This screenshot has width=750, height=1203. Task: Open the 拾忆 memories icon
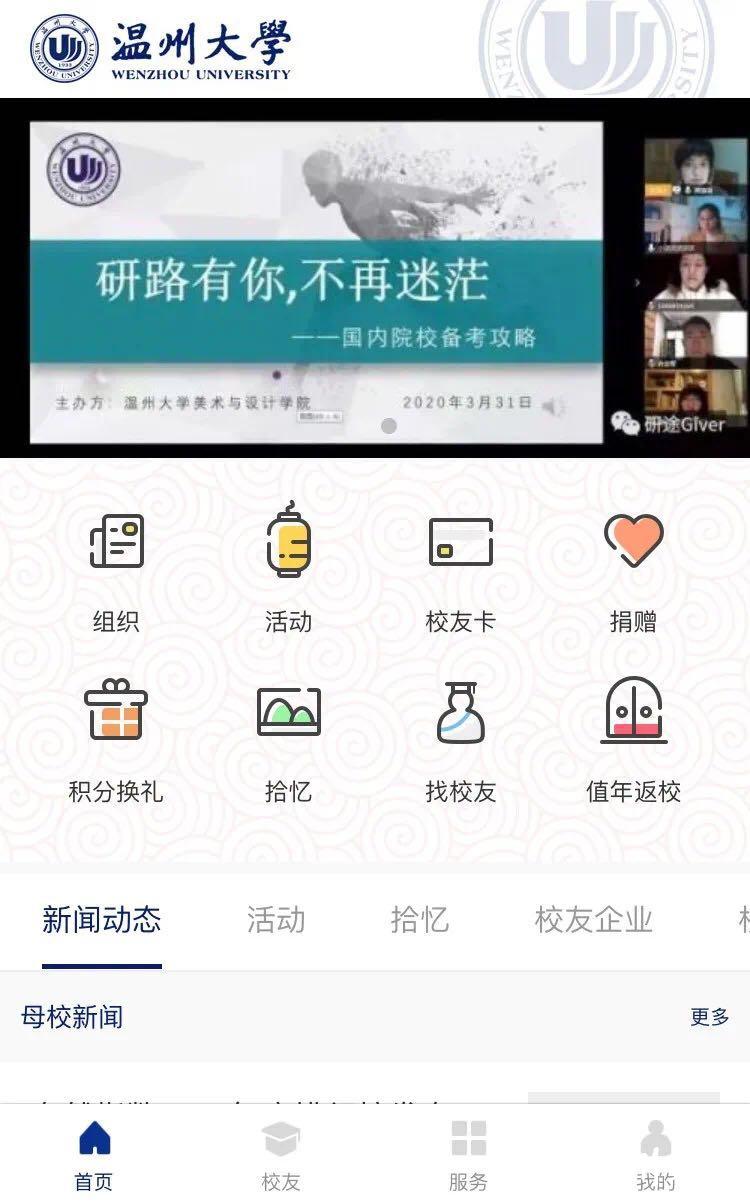coord(288,740)
